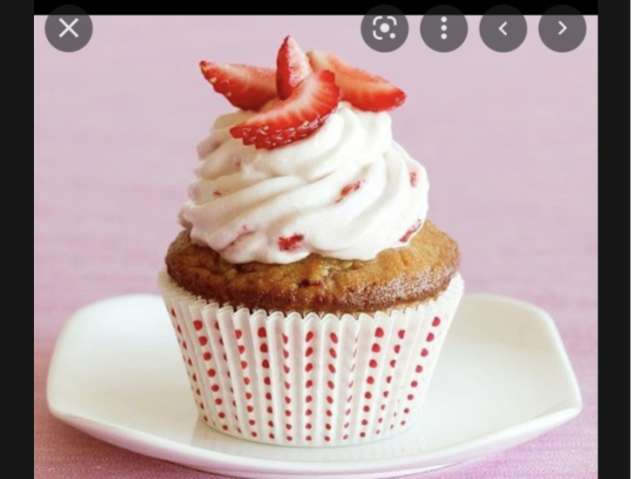Go to the previous image
Image resolution: width=640 pixels, height=479 pixels.
503,28
